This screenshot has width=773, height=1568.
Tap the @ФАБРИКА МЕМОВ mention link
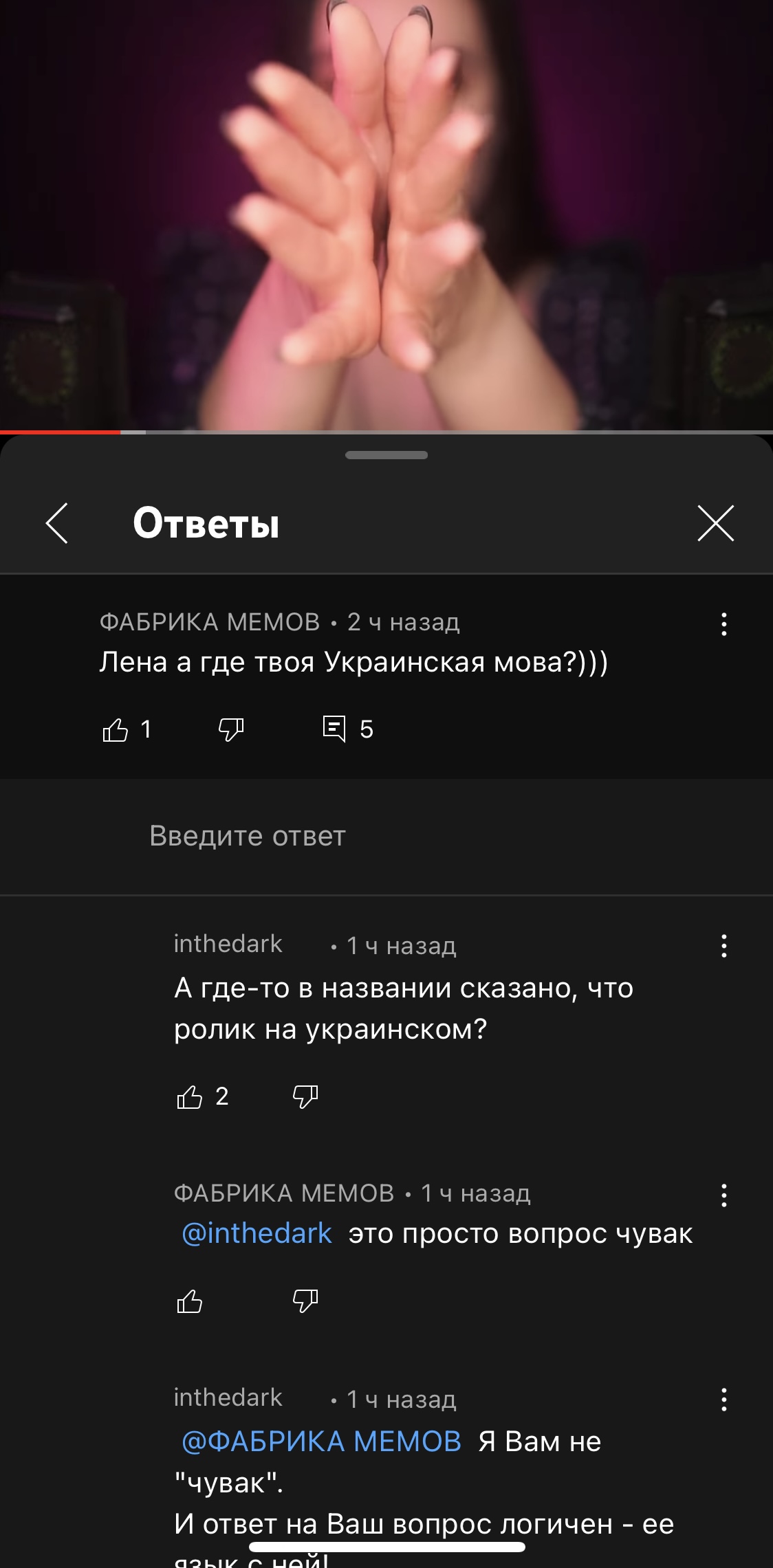point(322,1442)
